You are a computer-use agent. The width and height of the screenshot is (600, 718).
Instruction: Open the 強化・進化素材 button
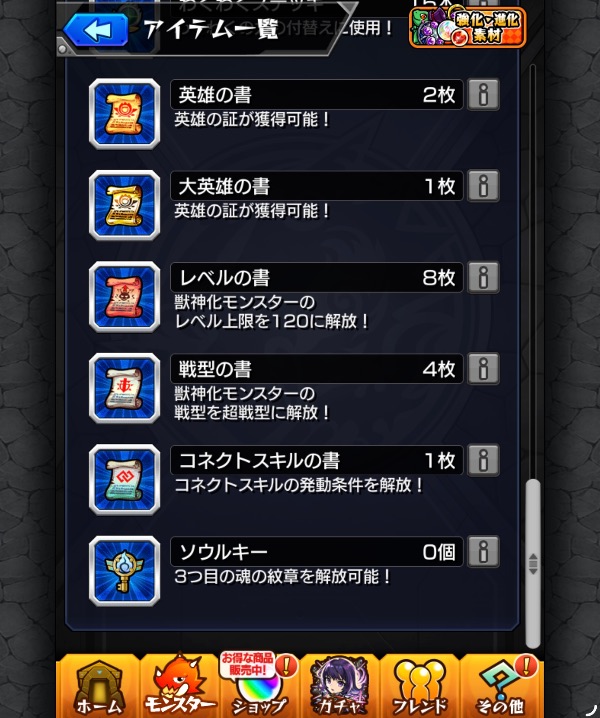[466, 27]
